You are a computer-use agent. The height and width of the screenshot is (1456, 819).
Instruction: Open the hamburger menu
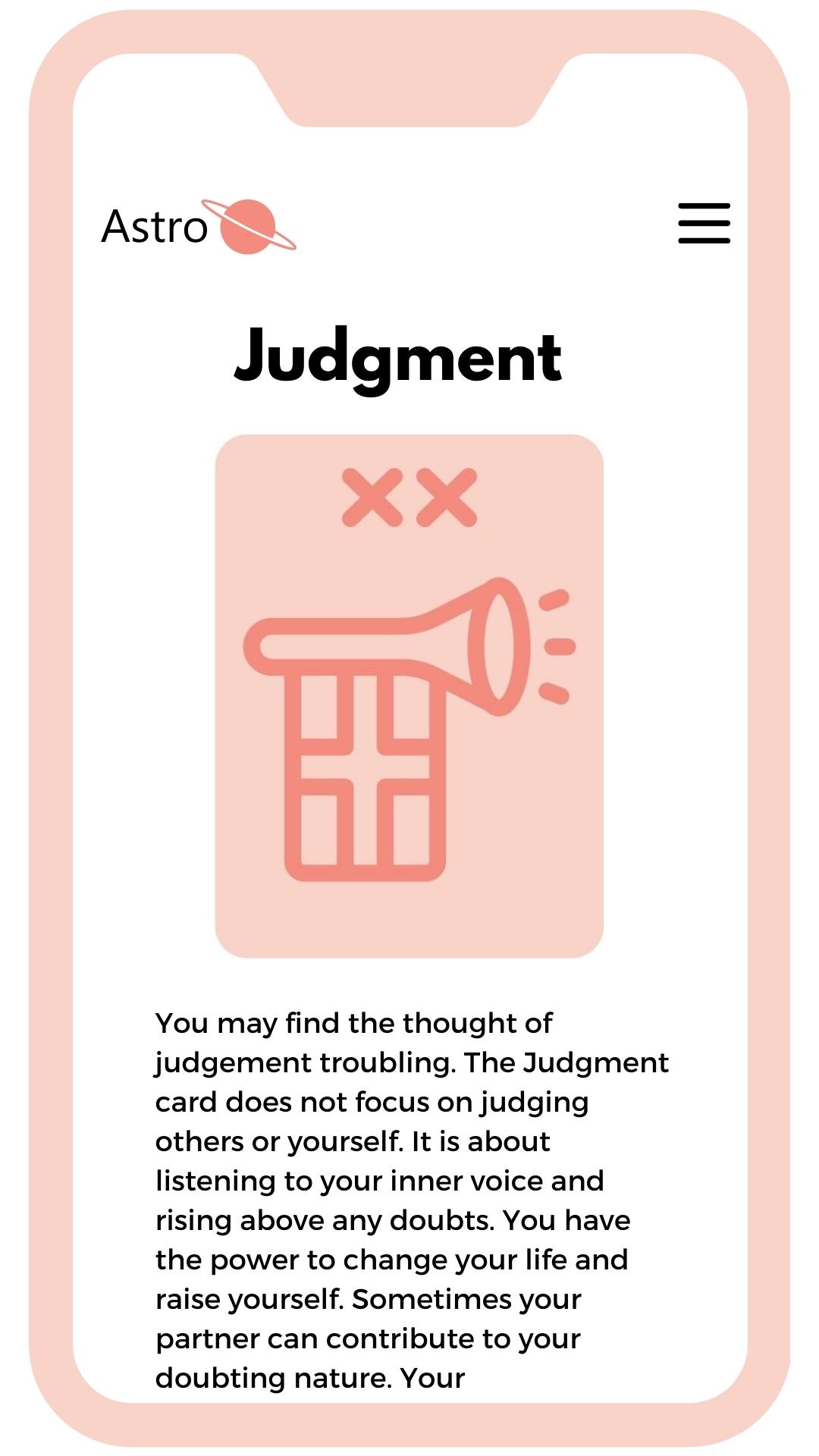(x=704, y=223)
